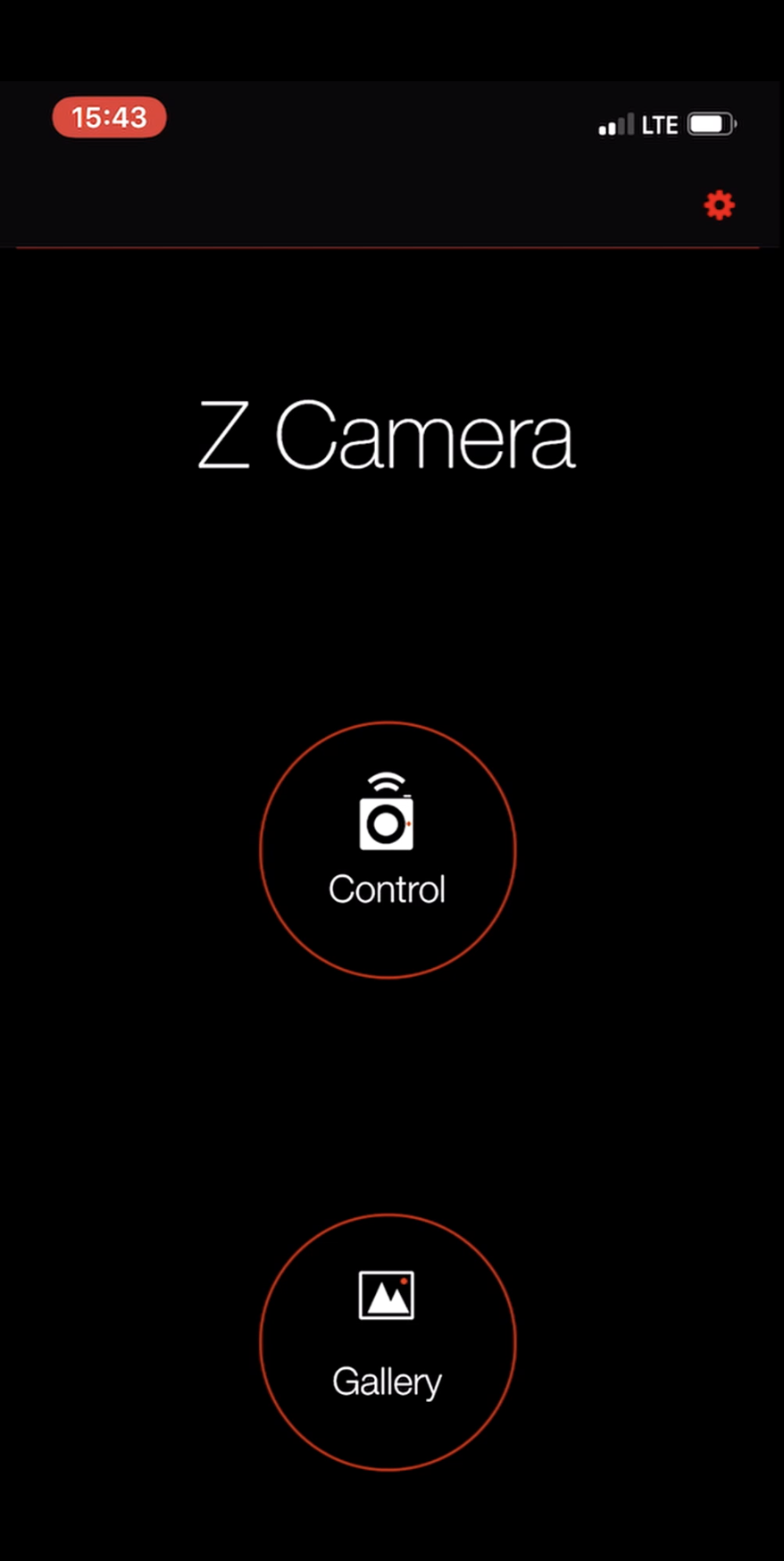Open the Gallery button
784x1561 pixels.
pos(388,1341)
